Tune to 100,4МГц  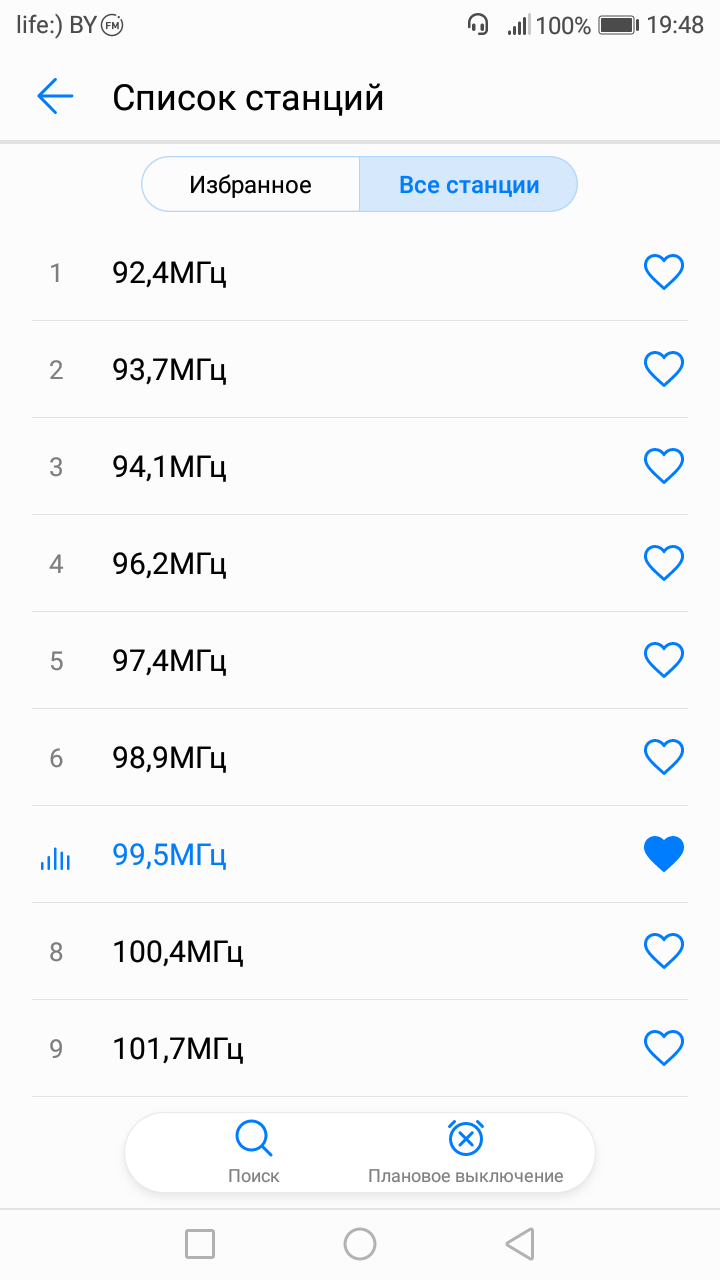pos(360,951)
